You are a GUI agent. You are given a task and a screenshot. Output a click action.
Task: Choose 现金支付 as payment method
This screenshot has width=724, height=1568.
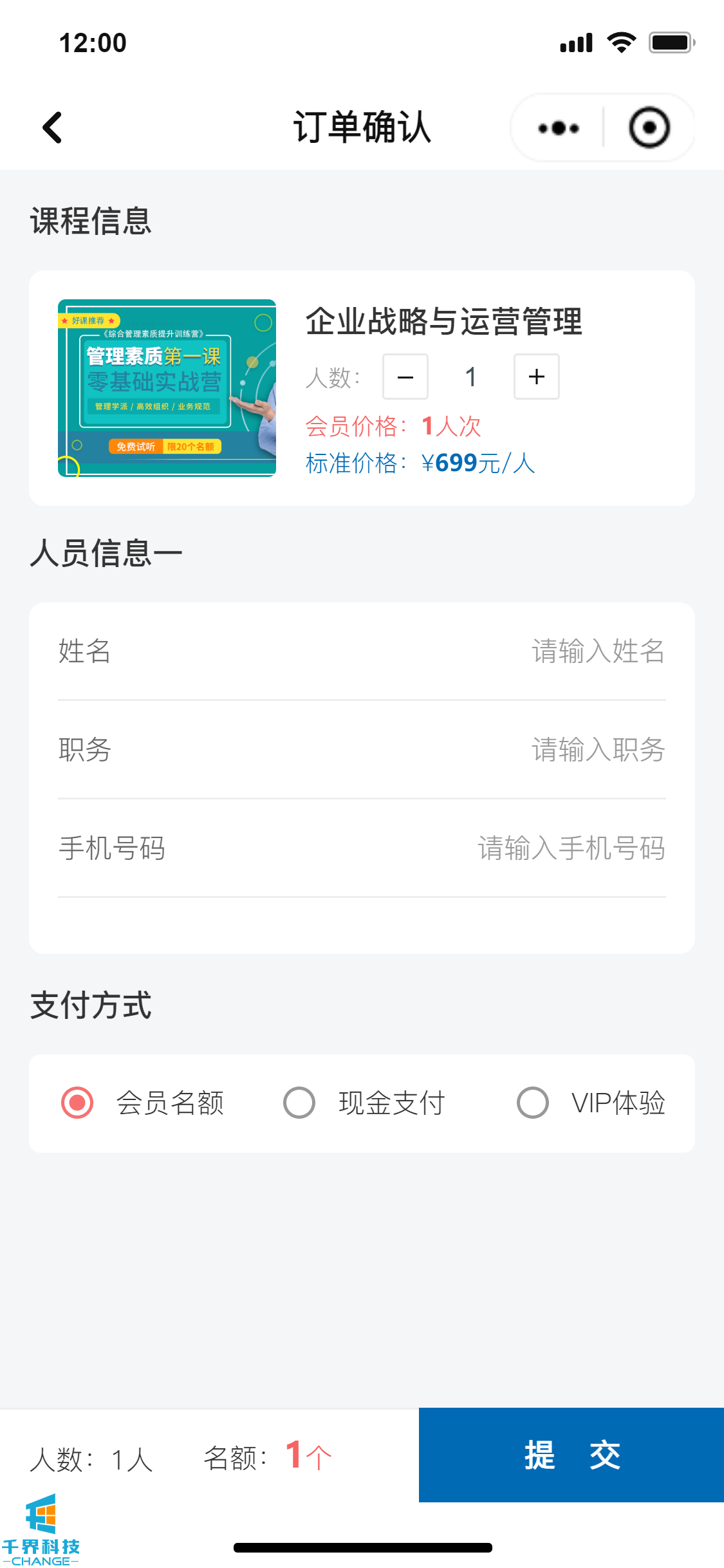(x=299, y=1103)
